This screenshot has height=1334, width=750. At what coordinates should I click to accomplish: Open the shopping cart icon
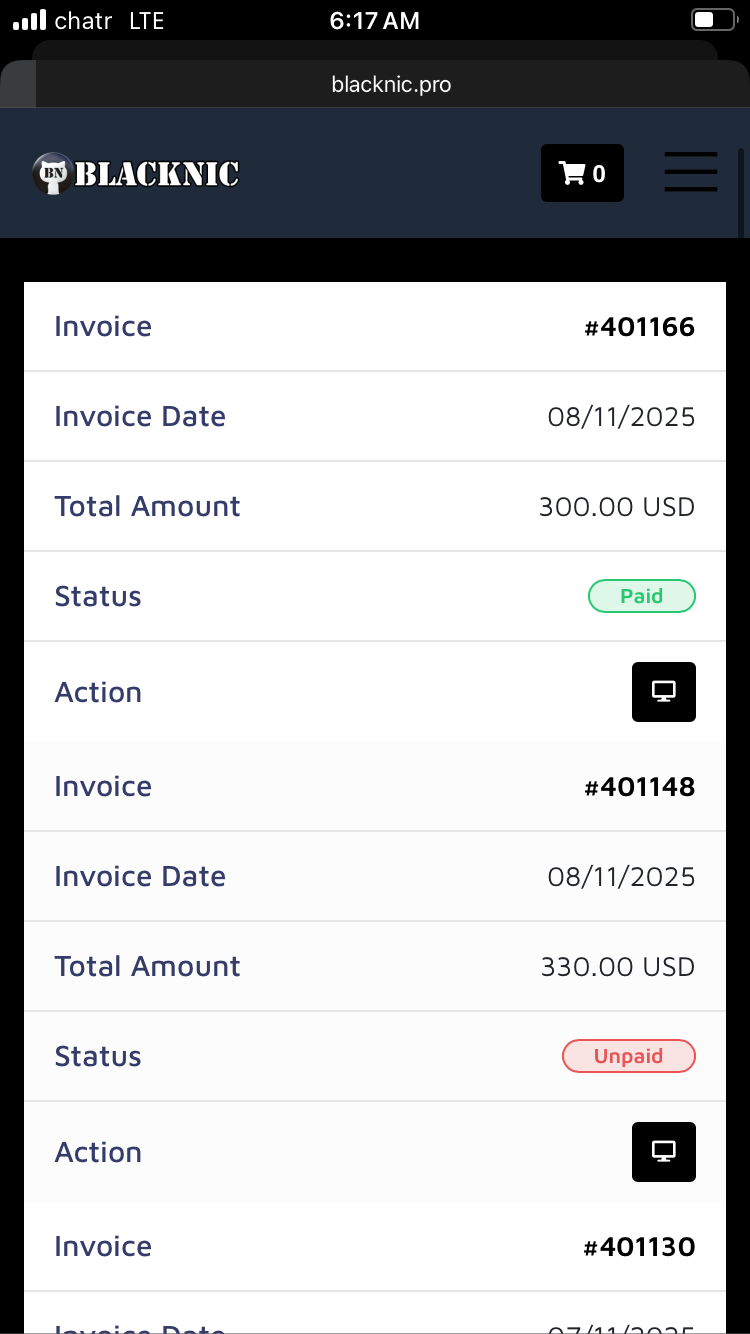tap(581, 172)
